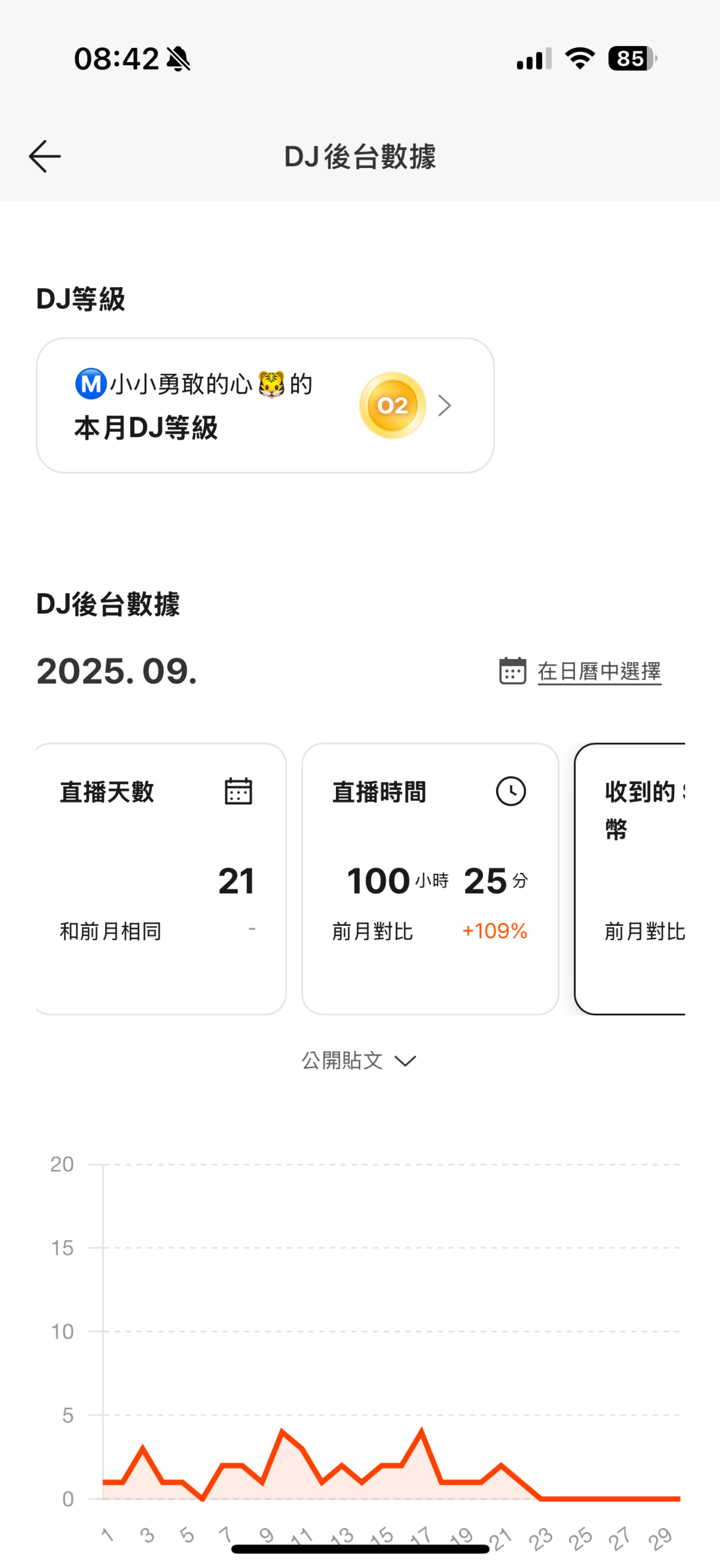Open the 本月DJ等級 card
This screenshot has height=1568, width=720.
click(265, 405)
